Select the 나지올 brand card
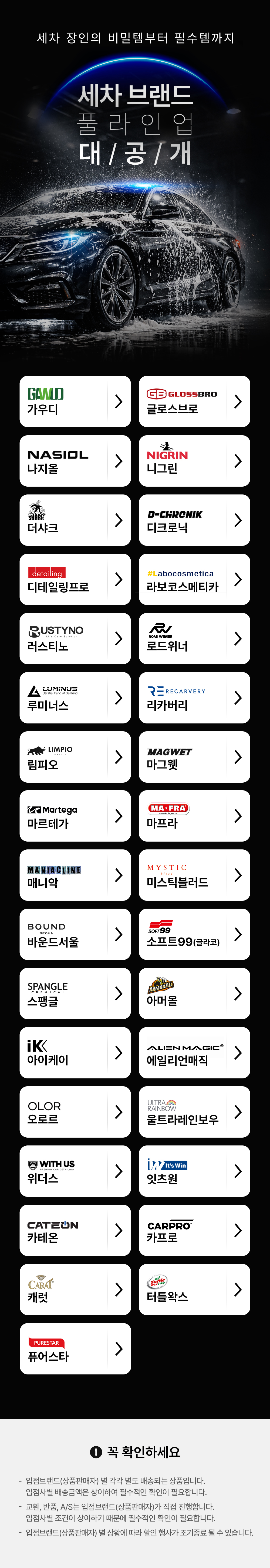The height and width of the screenshot is (1568, 270). pyautogui.click(x=75, y=461)
